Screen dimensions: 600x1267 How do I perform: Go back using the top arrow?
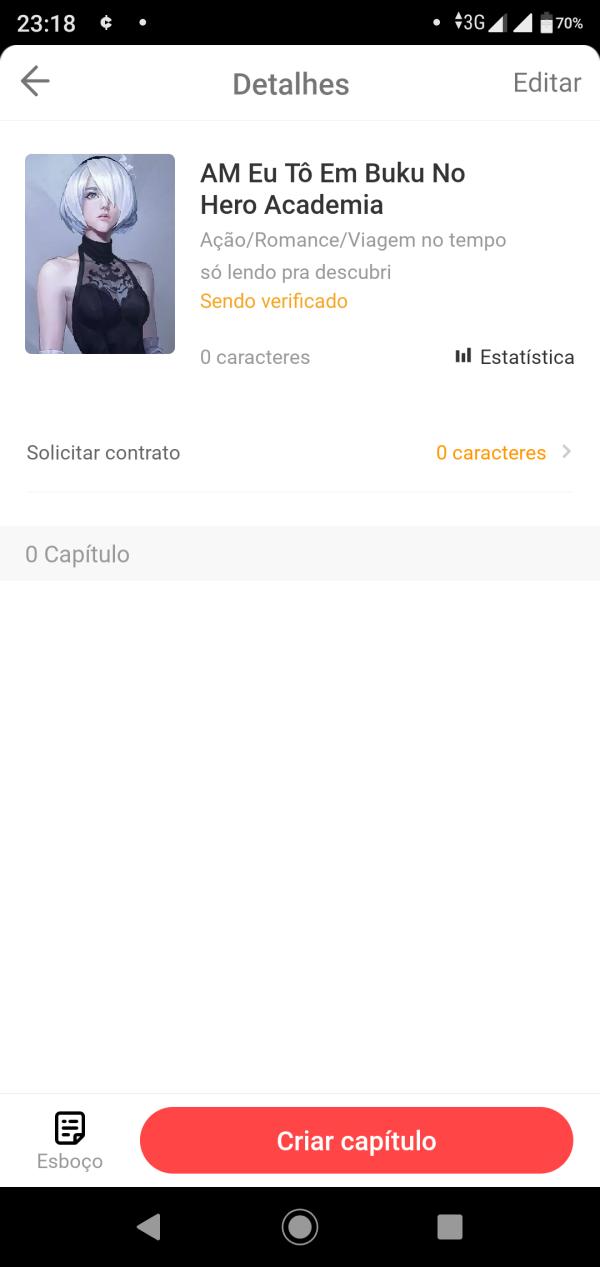tap(35, 81)
